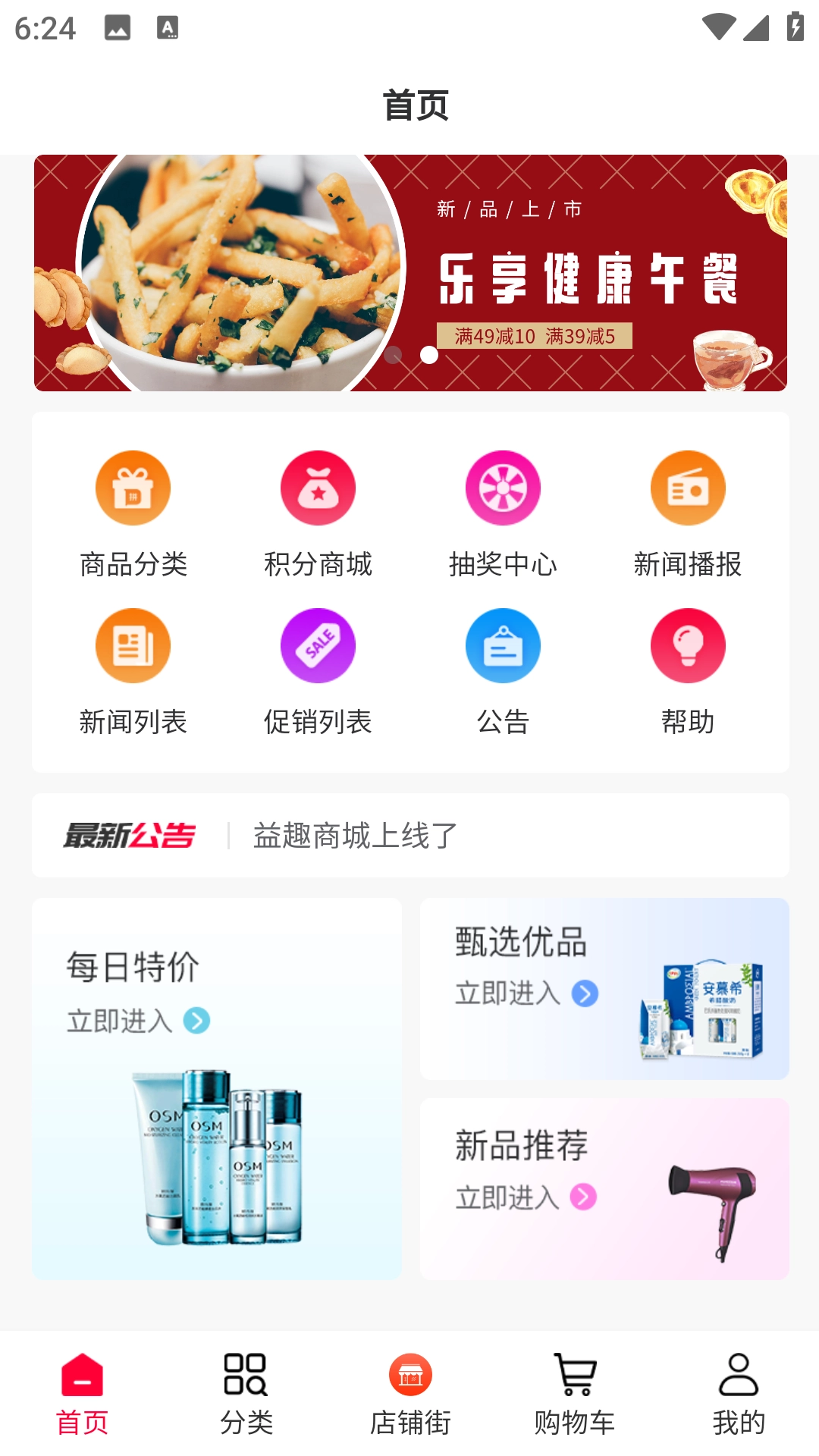
Task: Enter the 甄选优品 selected goods card
Action: point(604,989)
